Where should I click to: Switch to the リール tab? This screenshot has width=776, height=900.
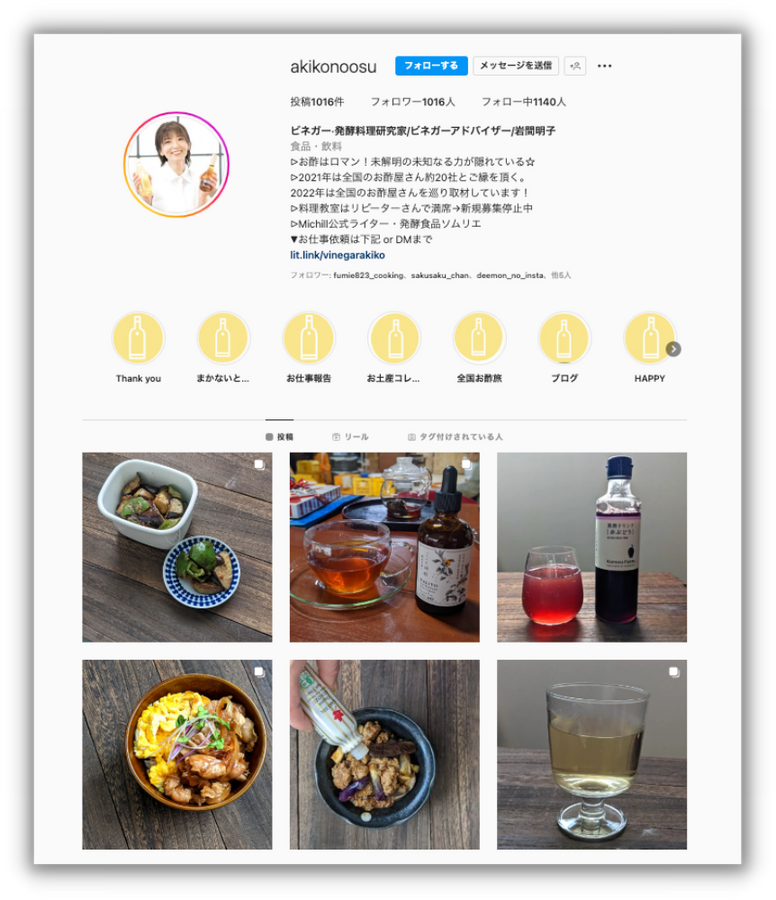point(350,437)
